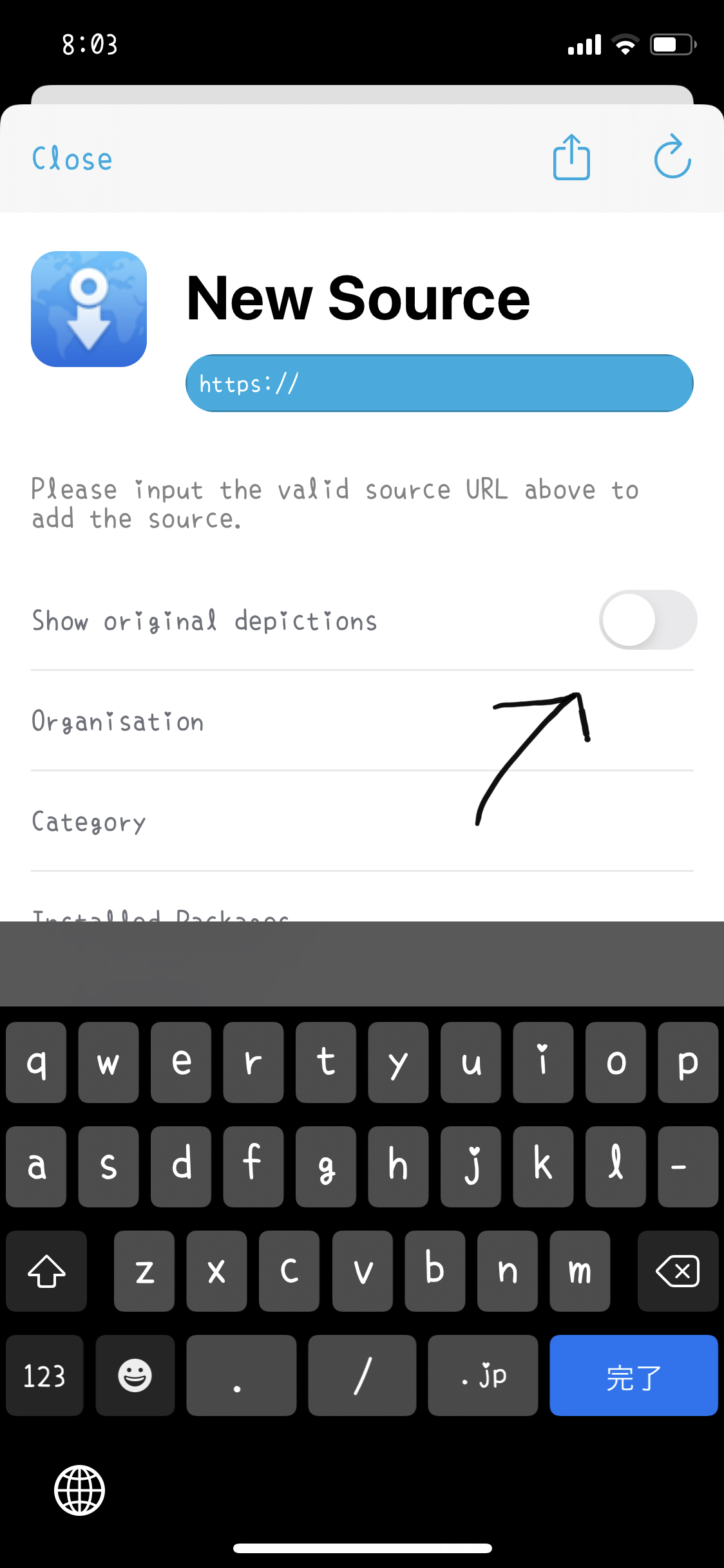Image resolution: width=724 pixels, height=1568 pixels.
Task: Tap the letter q key
Action: [x=35, y=1063]
